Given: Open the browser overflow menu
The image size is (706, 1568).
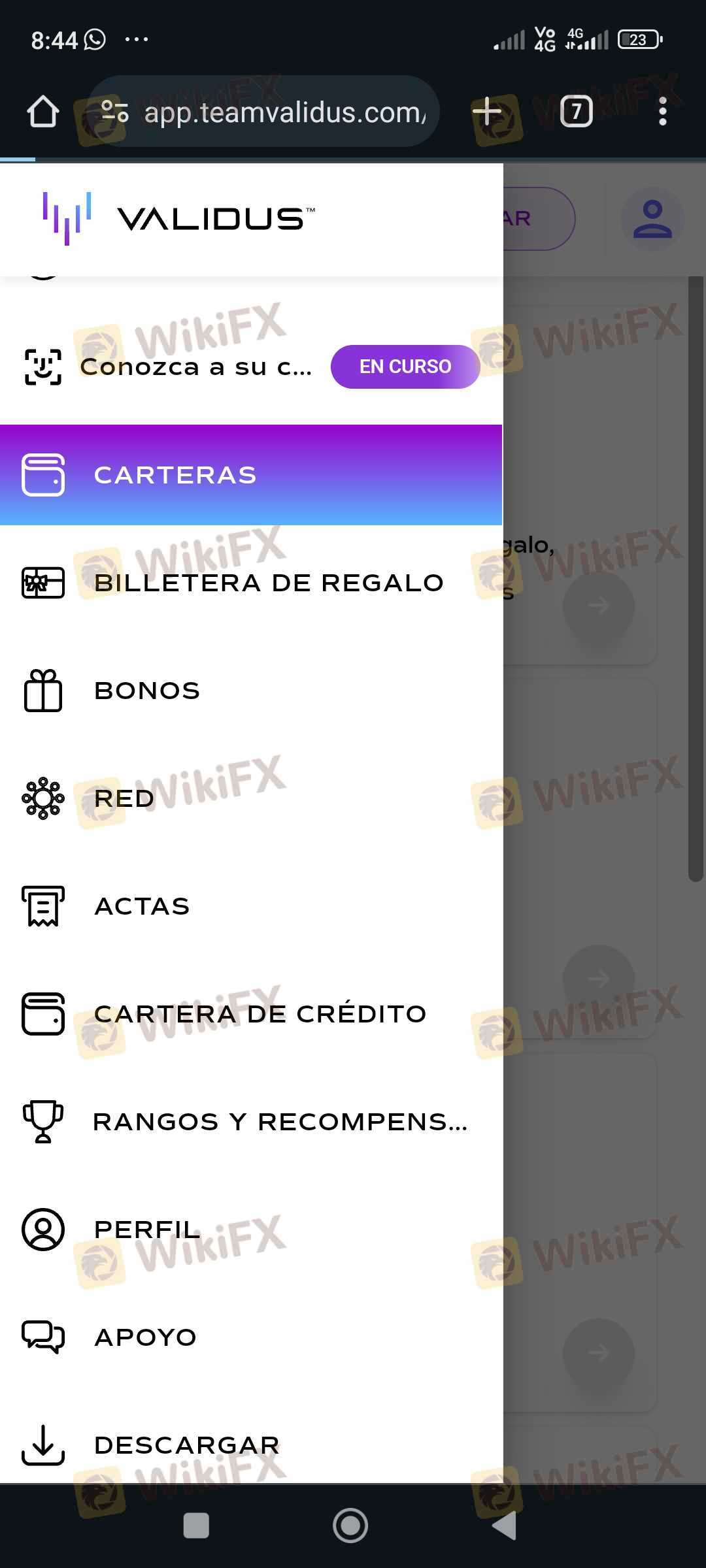Looking at the screenshot, I should pos(663,112).
